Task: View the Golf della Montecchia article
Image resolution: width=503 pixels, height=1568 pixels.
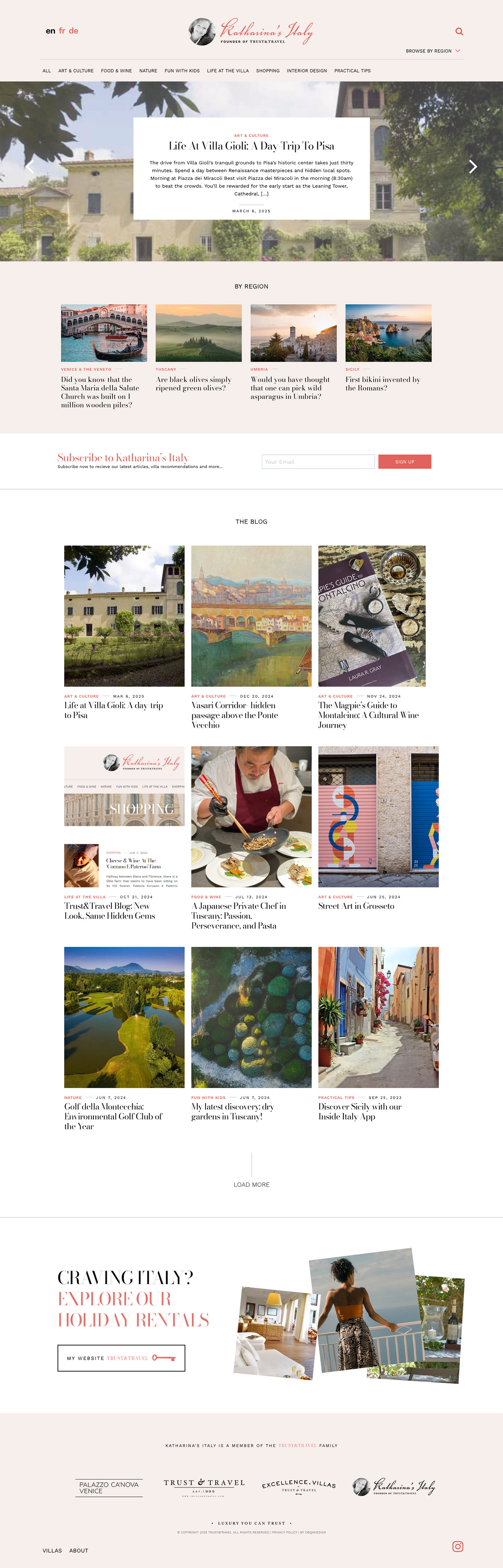Action: pos(113,1116)
